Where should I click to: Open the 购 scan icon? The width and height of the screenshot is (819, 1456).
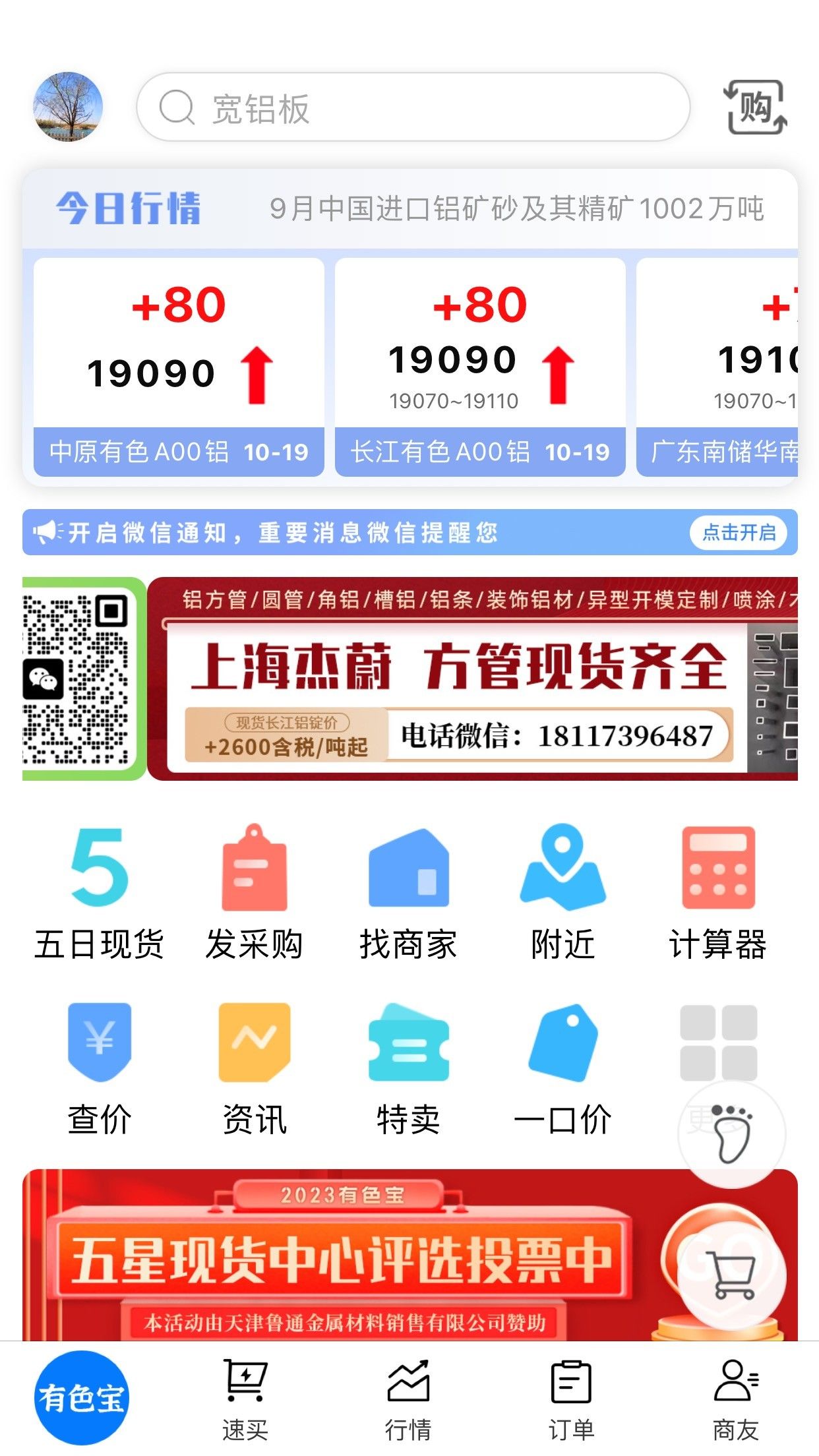pyautogui.click(x=755, y=107)
